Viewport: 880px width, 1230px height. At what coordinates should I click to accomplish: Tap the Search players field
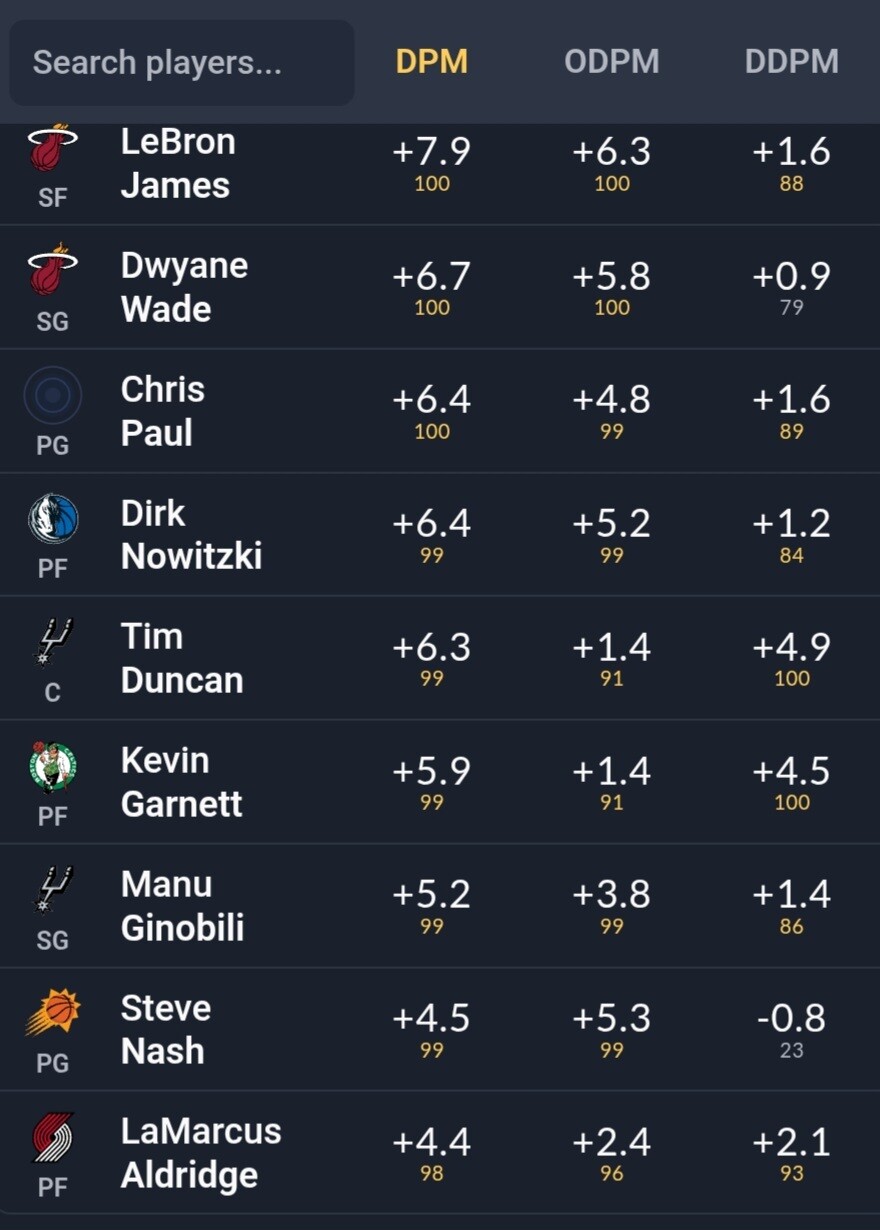tap(182, 62)
